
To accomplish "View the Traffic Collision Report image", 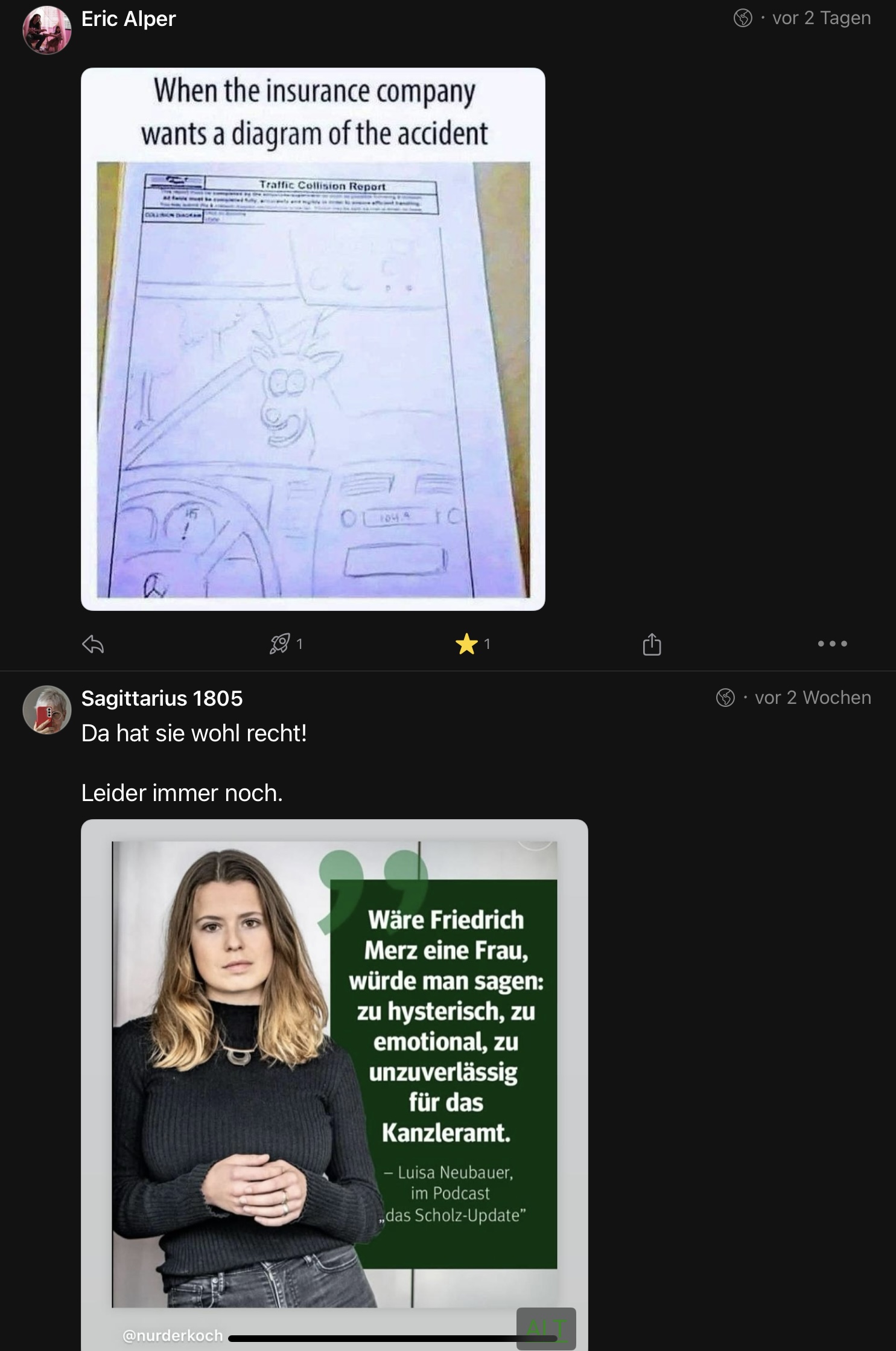I will pos(313,339).
